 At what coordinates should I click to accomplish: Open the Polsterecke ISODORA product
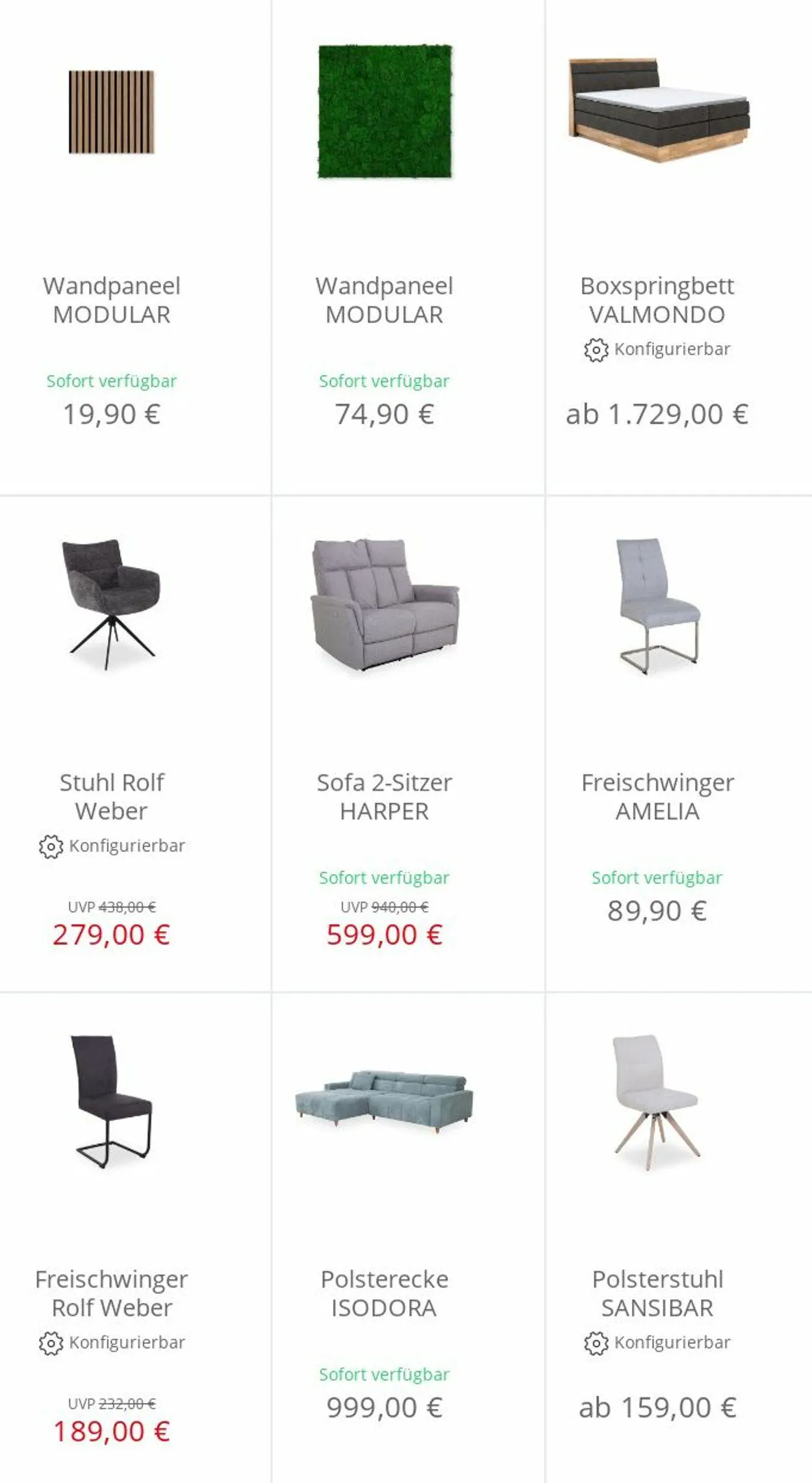point(408,1238)
